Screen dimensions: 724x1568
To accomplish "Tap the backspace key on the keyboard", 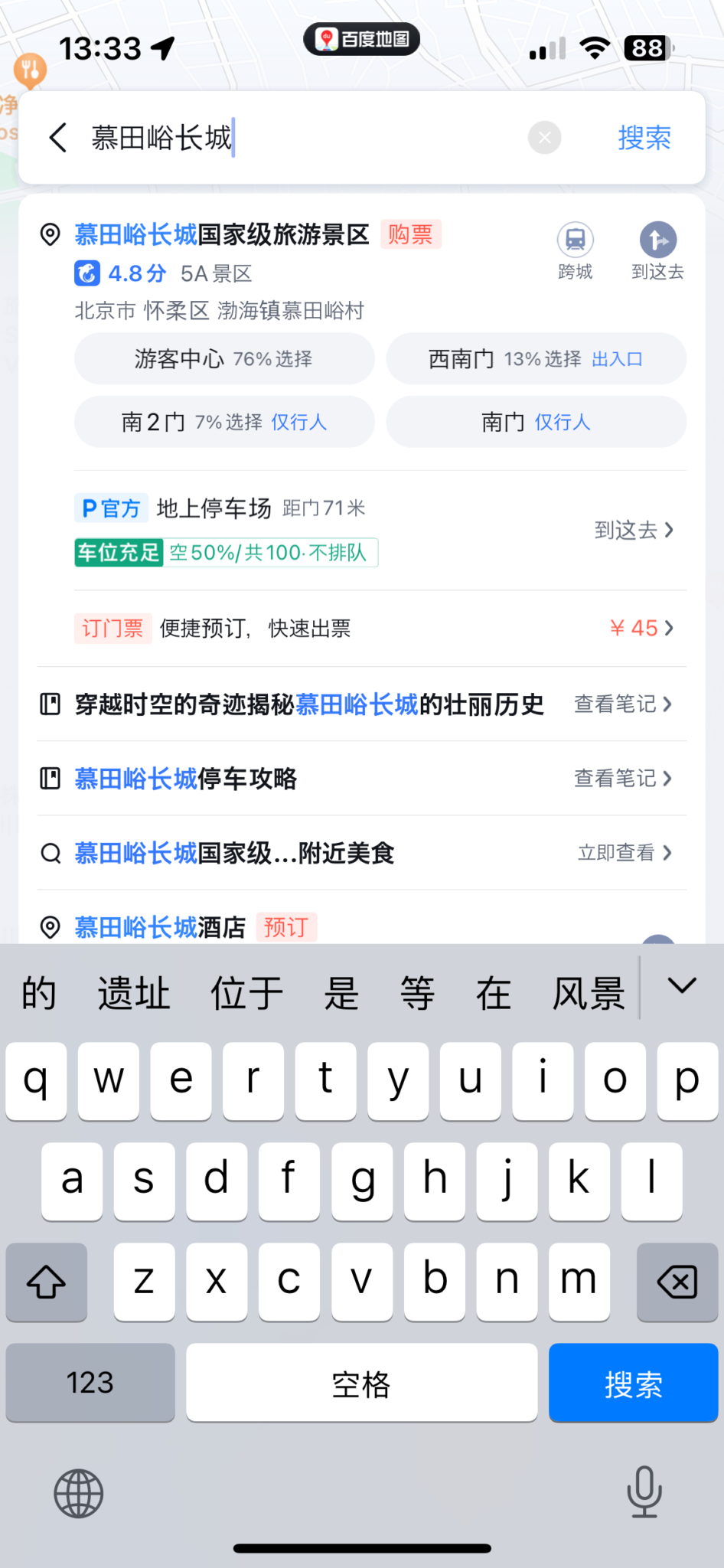I will (677, 1282).
